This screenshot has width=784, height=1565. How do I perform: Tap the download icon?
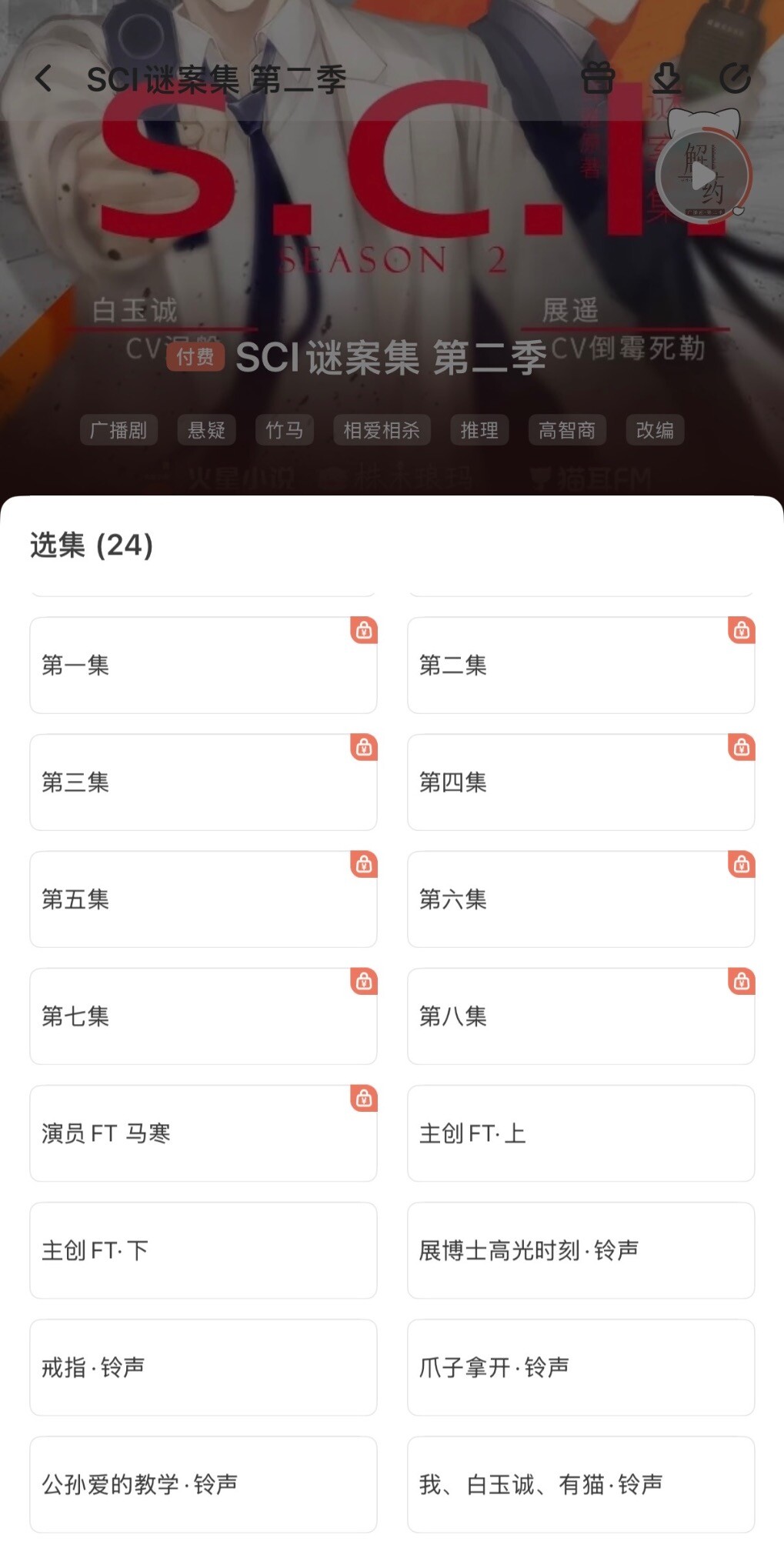[x=666, y=78]
